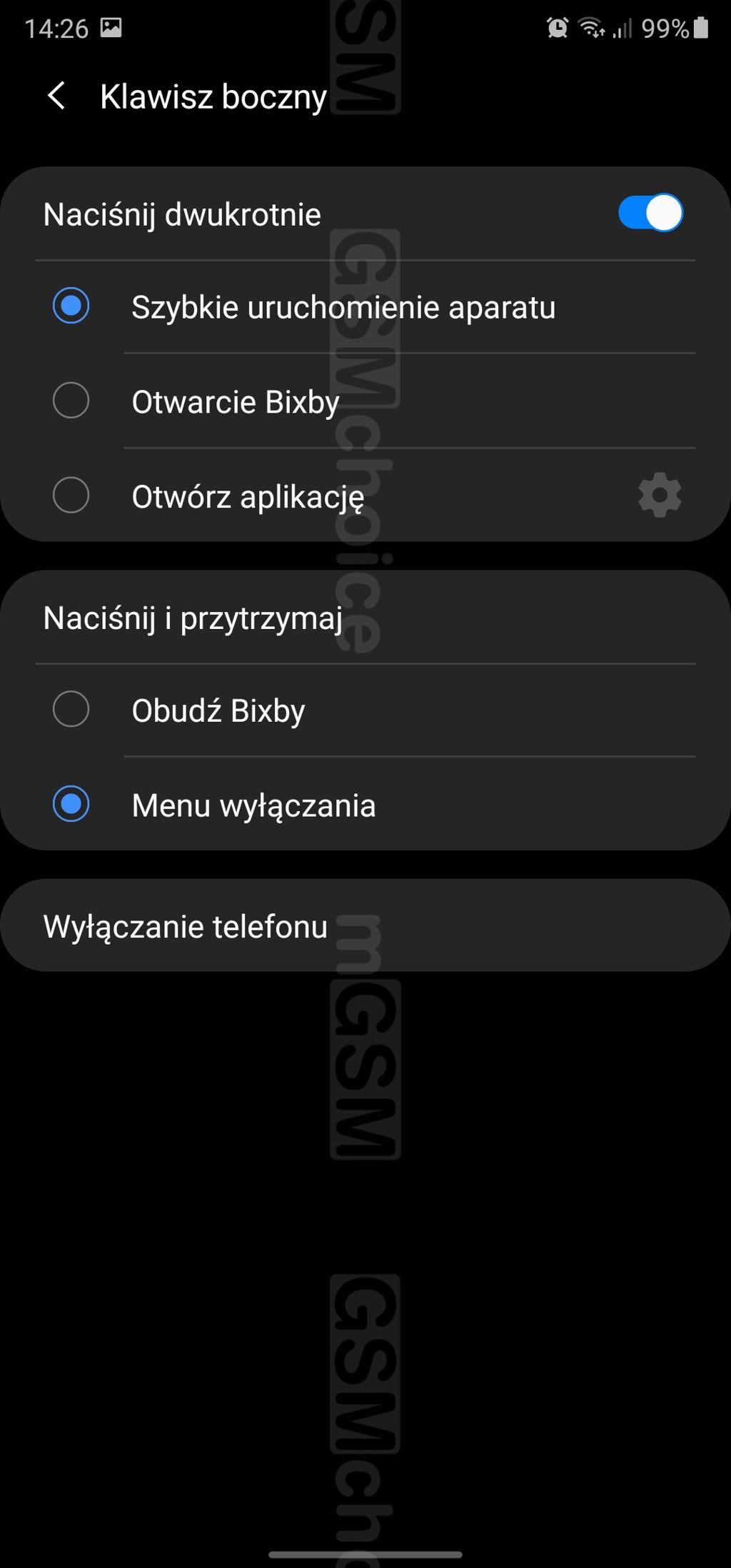731x1568 pixels.
Task: Open settings gear for Otwórz aplikację
Action: click(659, 496)
